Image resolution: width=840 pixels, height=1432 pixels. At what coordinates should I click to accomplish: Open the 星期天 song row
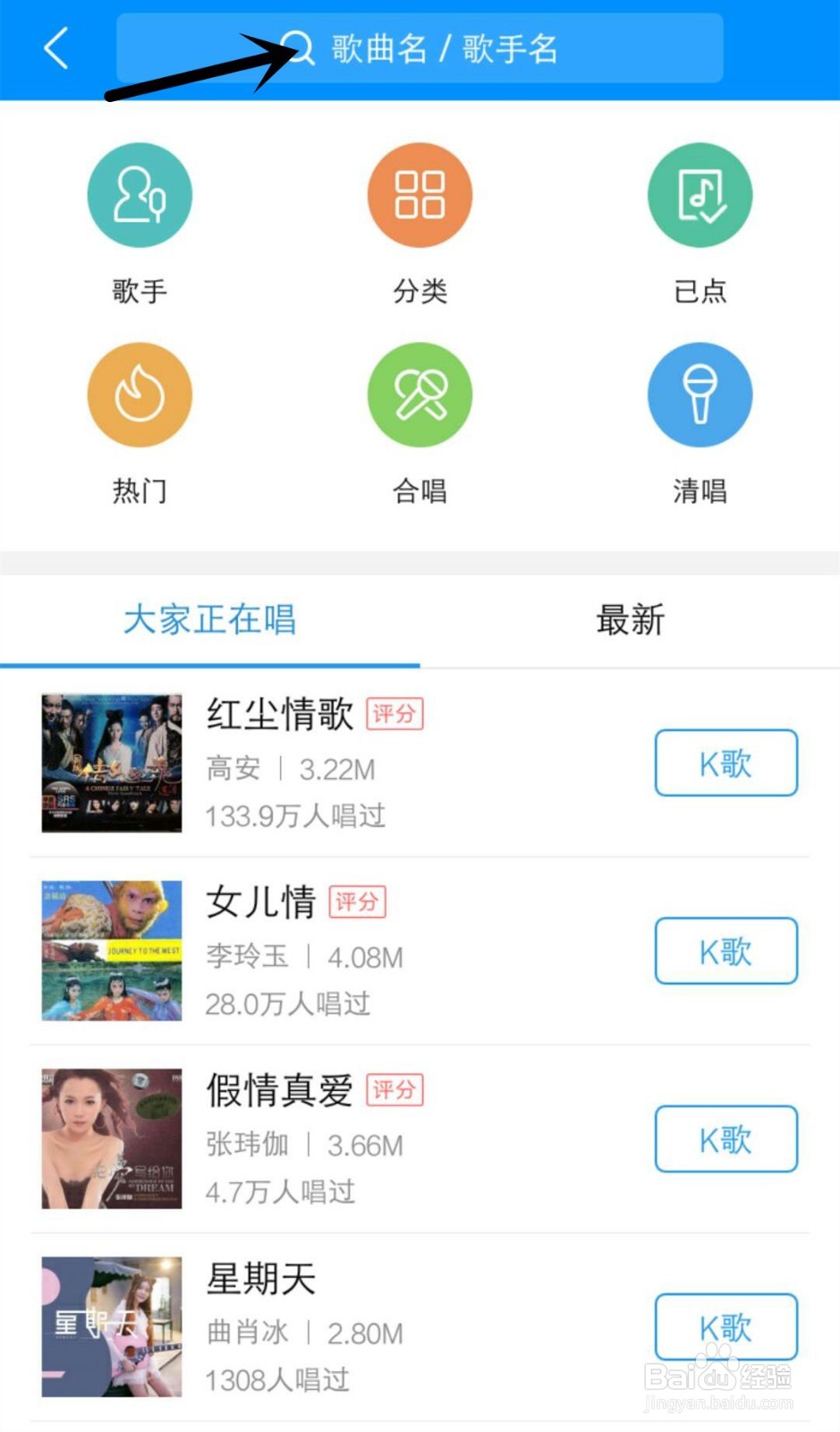420,1327
